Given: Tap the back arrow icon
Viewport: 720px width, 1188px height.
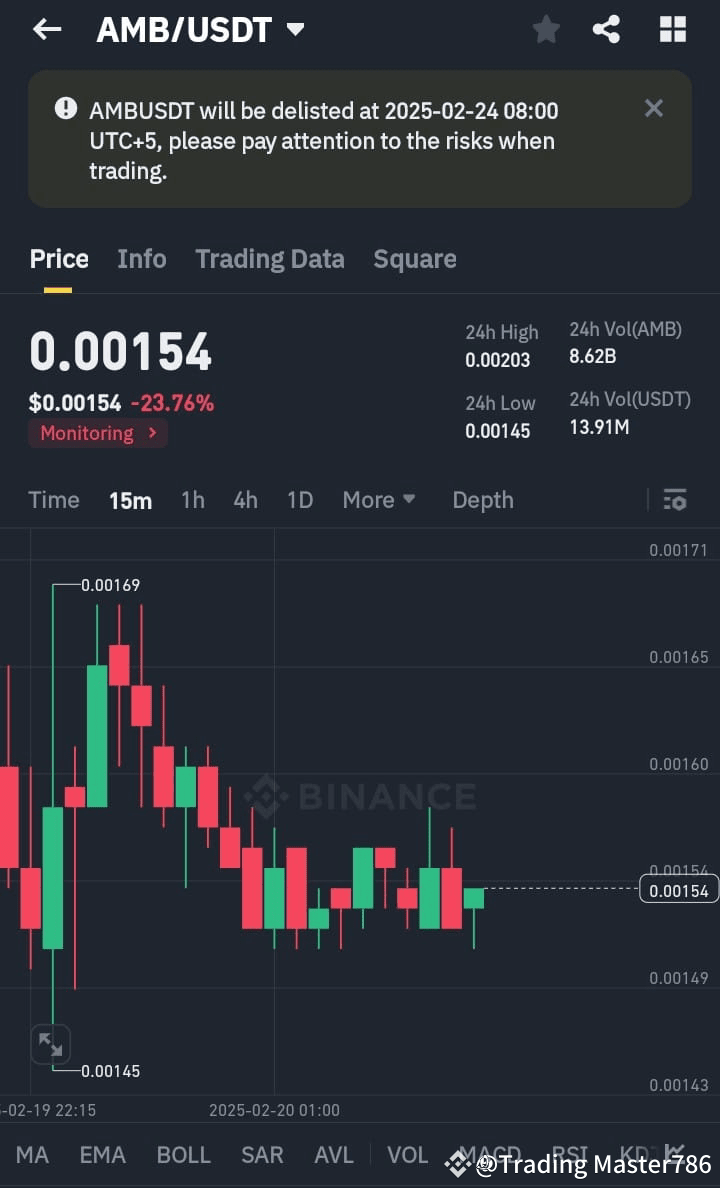Looking at the screenshot, I should click(x=46, y=29).
